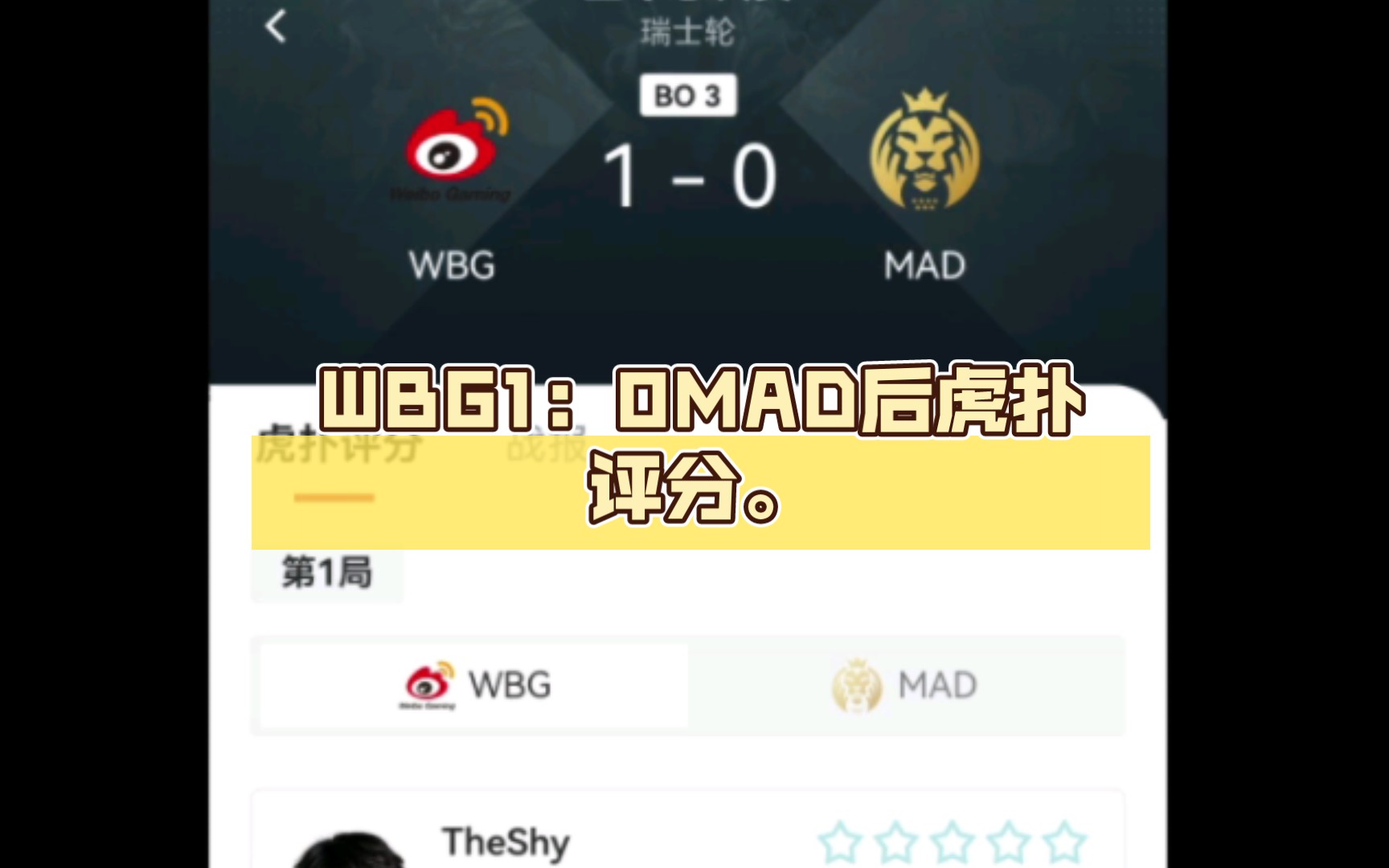Open TheShy's player rating card
Viewport: 1389px width, 868px height.
[506, 841]
